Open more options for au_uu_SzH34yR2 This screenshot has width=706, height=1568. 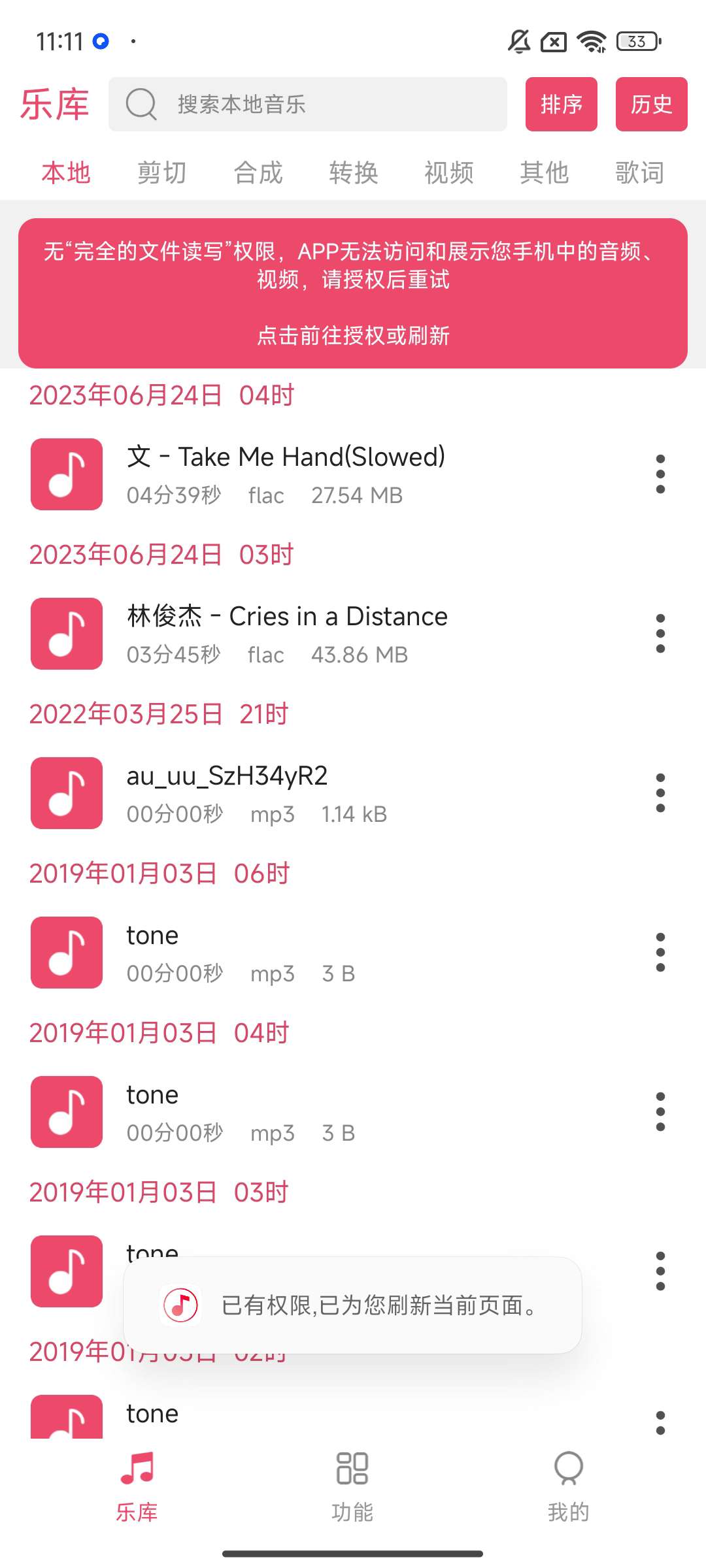[660, 792]
